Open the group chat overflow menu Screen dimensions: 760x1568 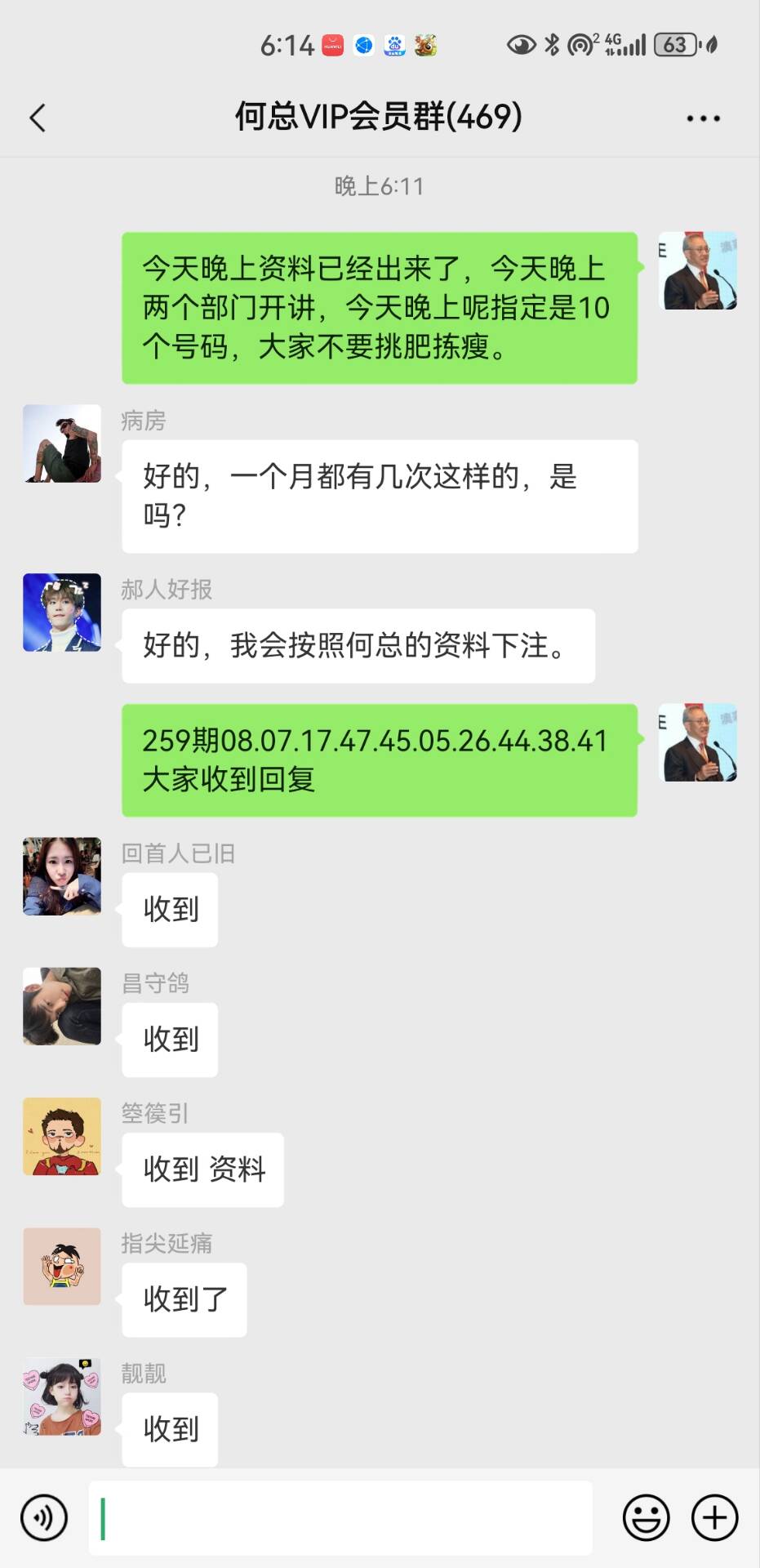point(703,118)
